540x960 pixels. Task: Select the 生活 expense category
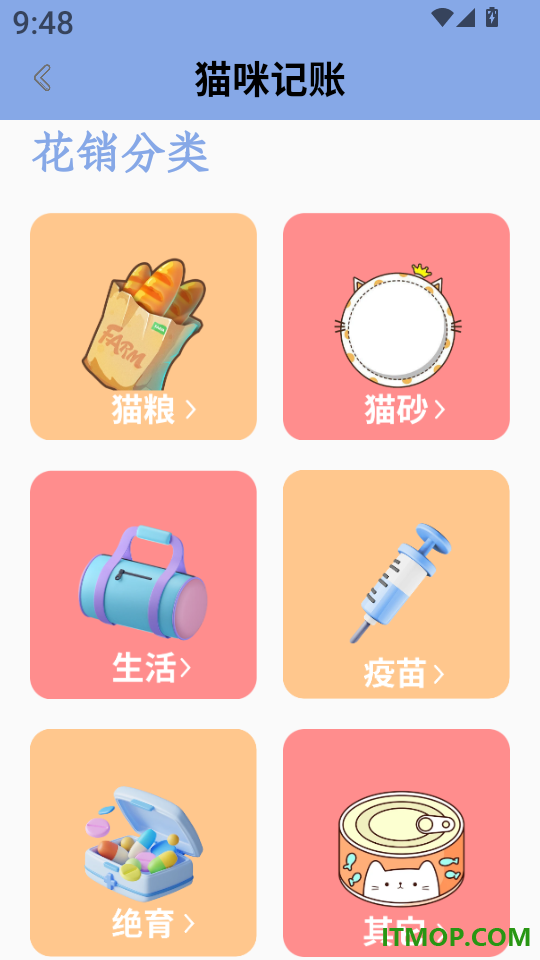tap(143, 585)
